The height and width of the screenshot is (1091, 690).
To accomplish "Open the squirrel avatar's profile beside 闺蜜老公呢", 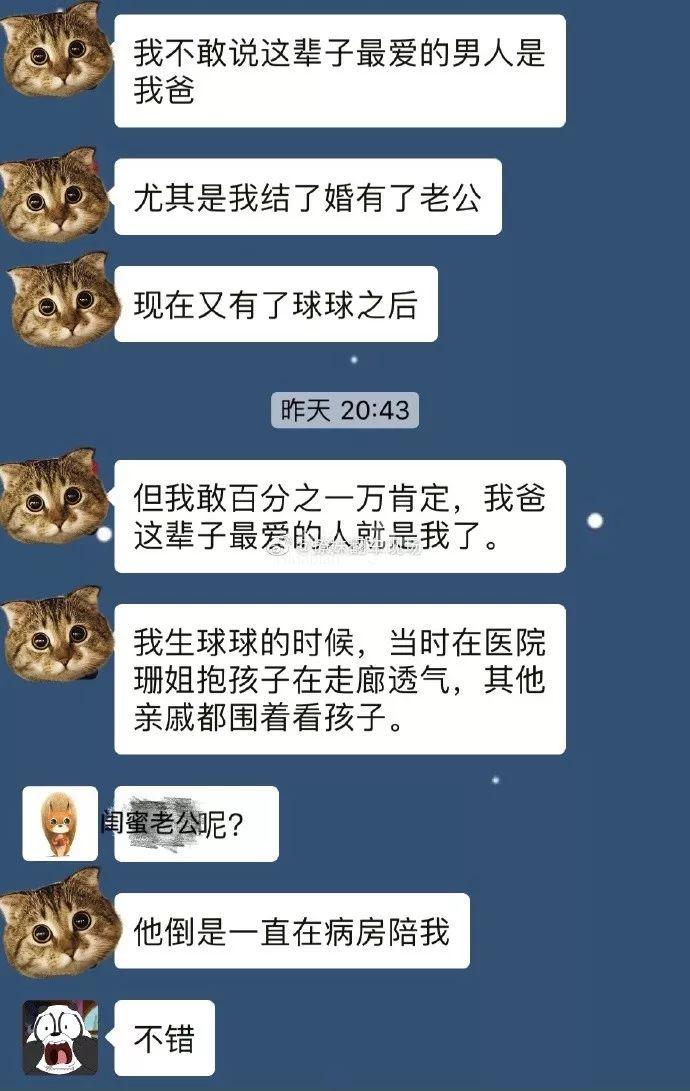I will [x=60, y=823].
